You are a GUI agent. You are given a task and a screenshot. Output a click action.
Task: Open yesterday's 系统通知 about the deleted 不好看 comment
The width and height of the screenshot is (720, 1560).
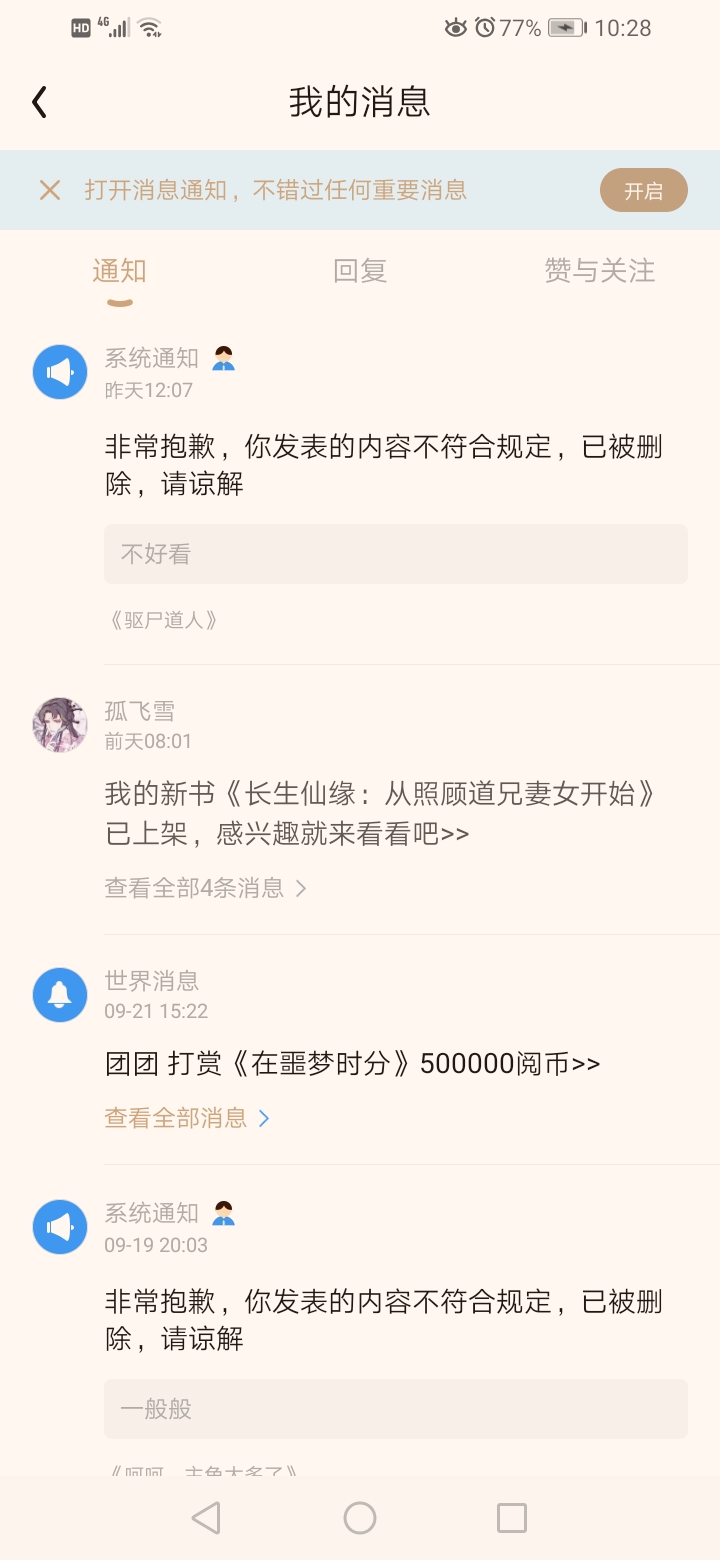coord(383,465)
